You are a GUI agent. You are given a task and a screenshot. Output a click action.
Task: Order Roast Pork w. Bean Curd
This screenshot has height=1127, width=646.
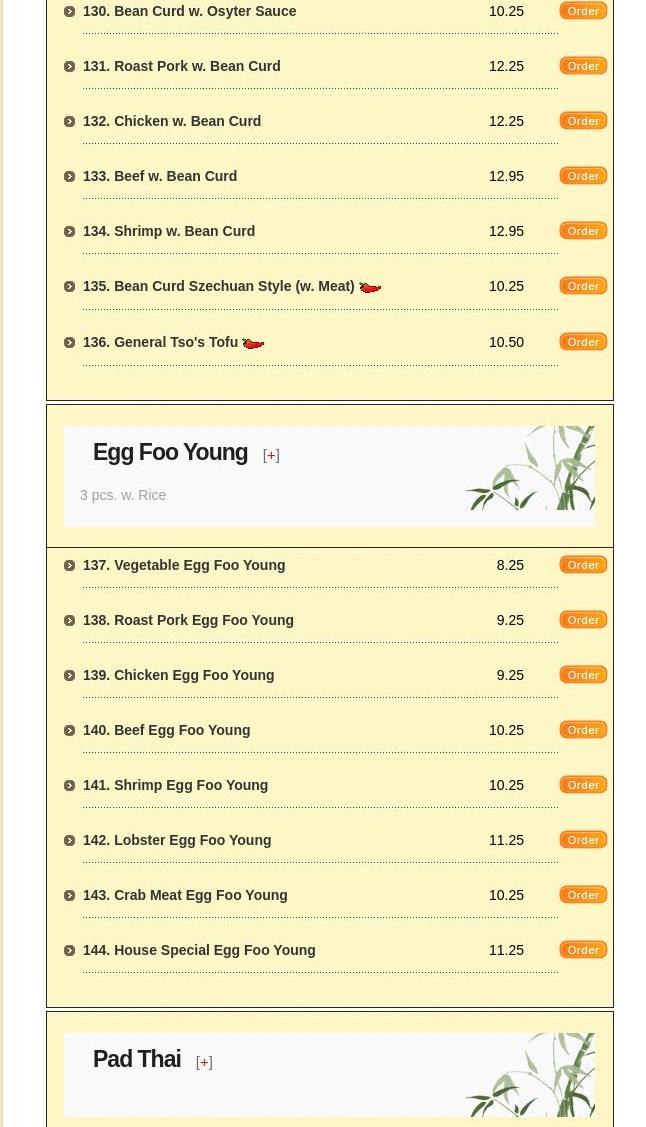pyautogui.click(x=583, y=66)
